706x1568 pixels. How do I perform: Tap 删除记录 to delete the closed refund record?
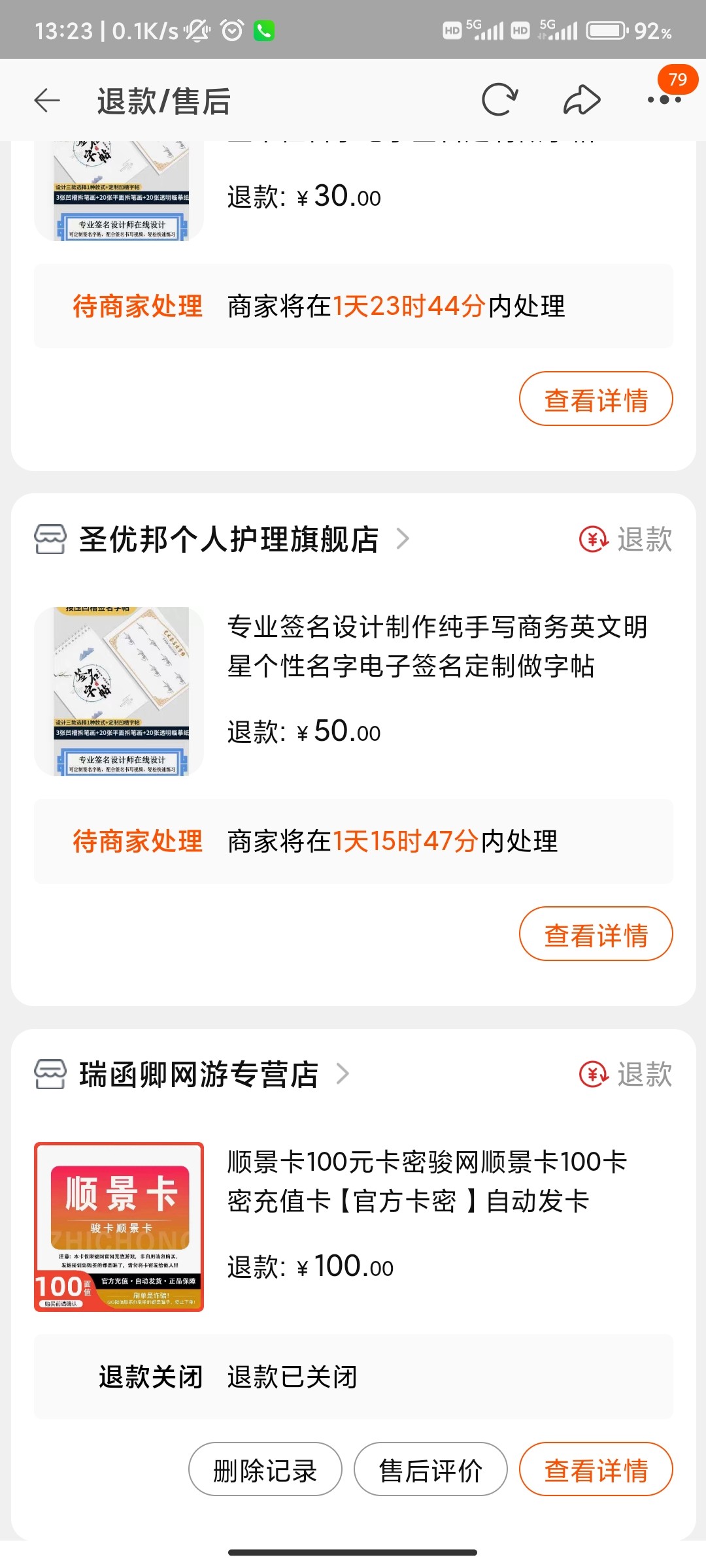(265, 1468)
